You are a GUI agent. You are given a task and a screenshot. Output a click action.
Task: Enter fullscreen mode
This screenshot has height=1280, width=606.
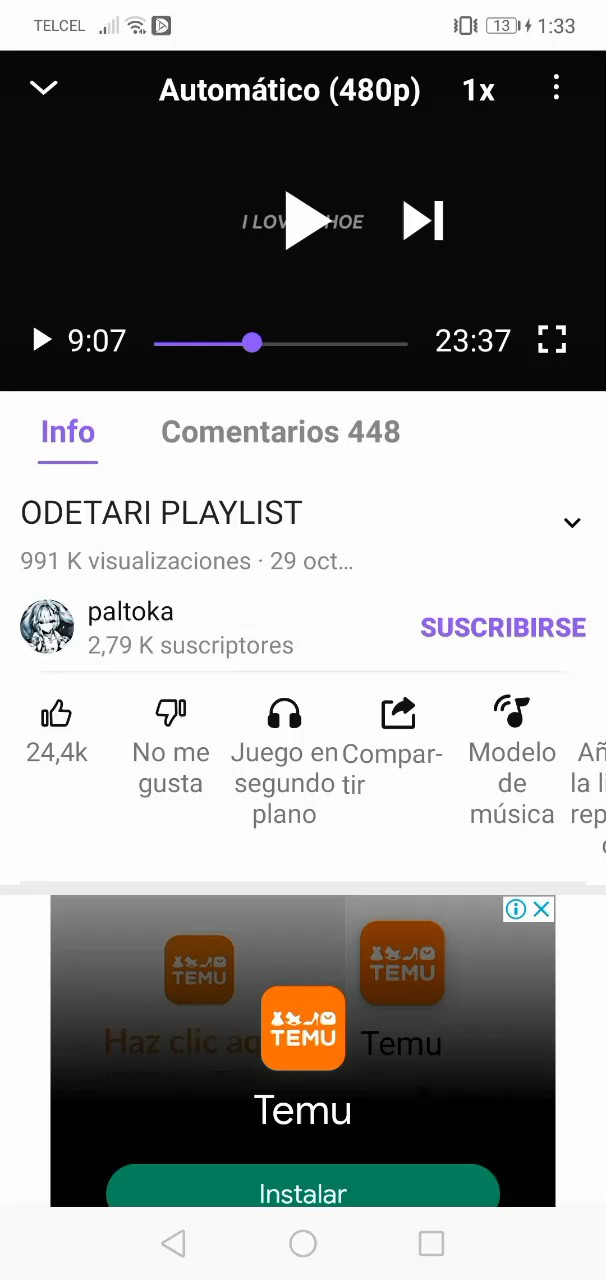[x=552, y=341]
